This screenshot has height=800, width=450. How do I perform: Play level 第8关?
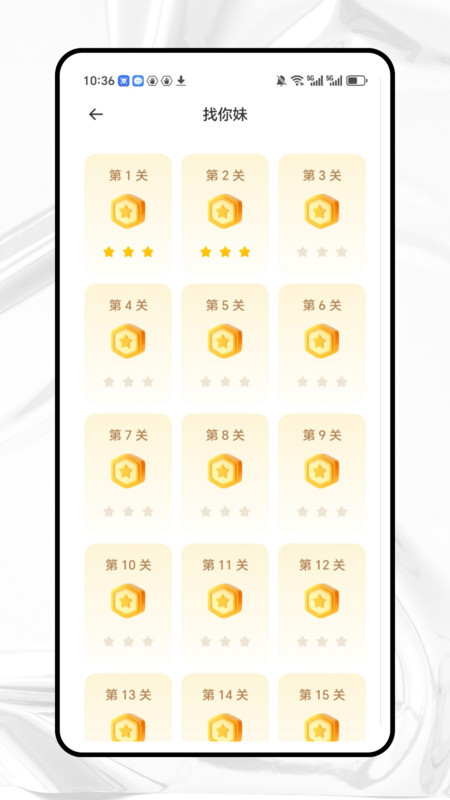tap(225, 473)
